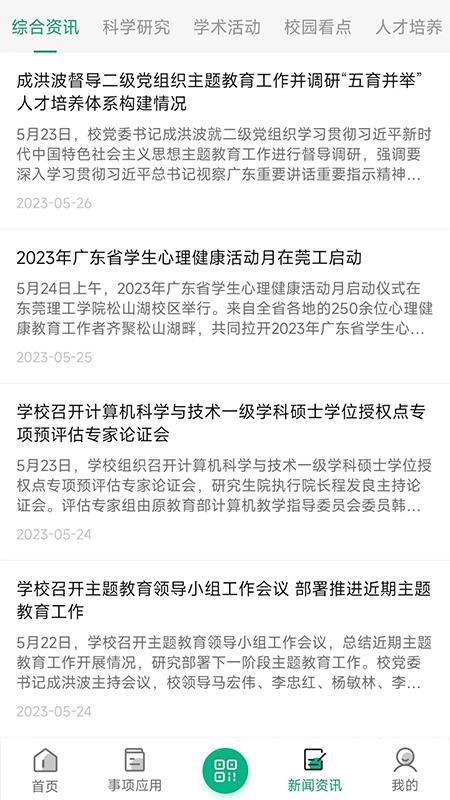The image size is (450, 800).
Task: Switch to the 科学研究 tab
Action: click(x=136, y=27)
